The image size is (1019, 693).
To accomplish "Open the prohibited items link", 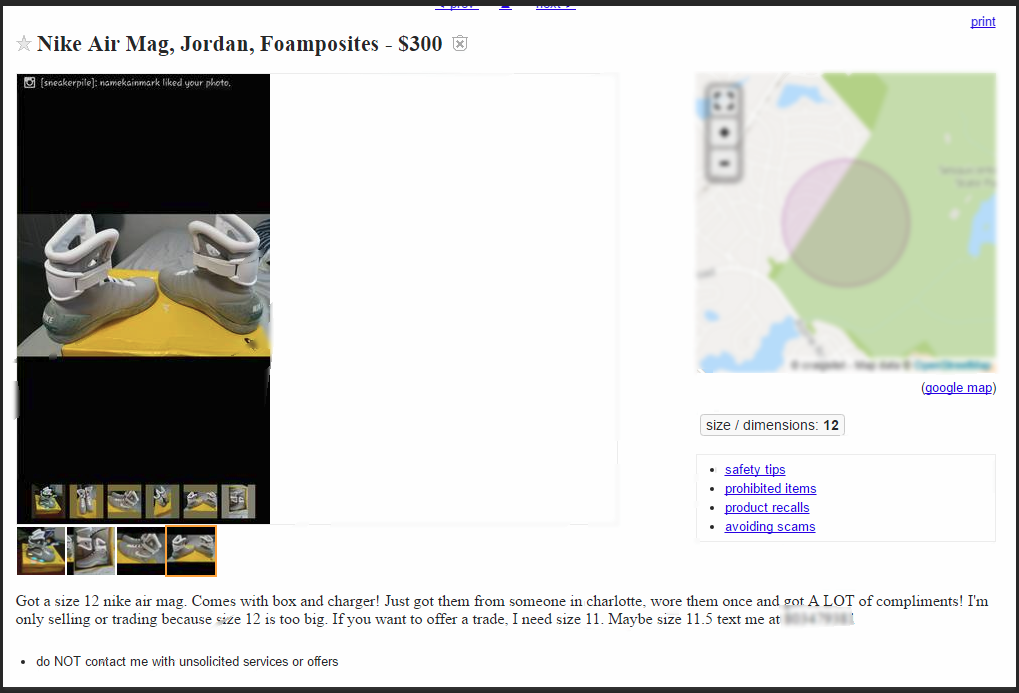I will tap(770, 488).
